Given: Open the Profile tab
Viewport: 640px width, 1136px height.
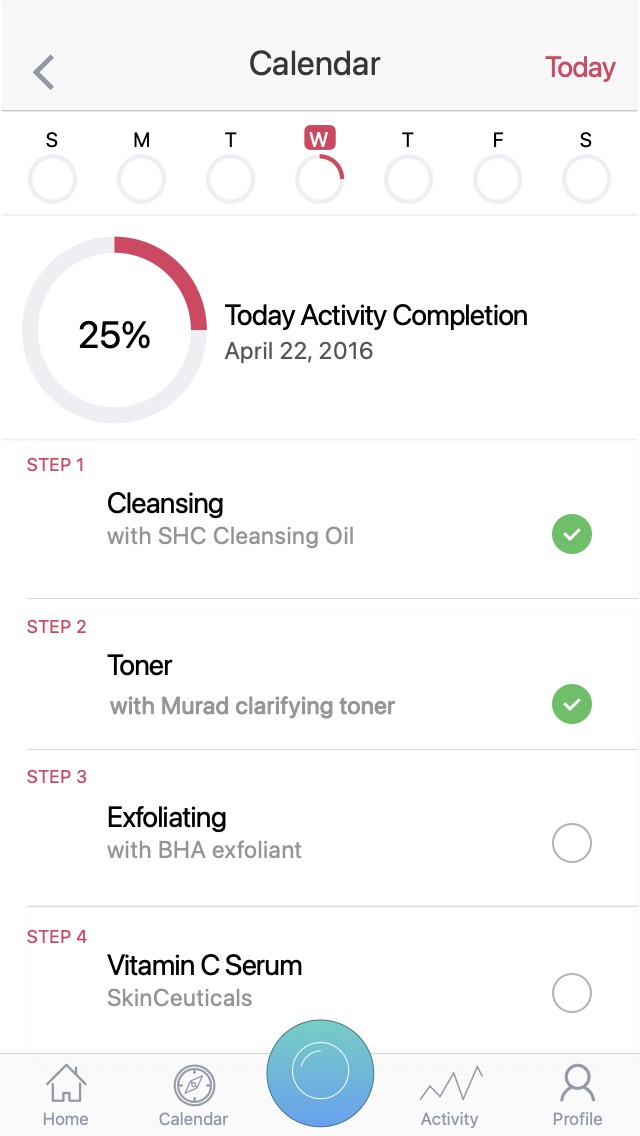Looking at the screenshot, I should (577, 1095).
